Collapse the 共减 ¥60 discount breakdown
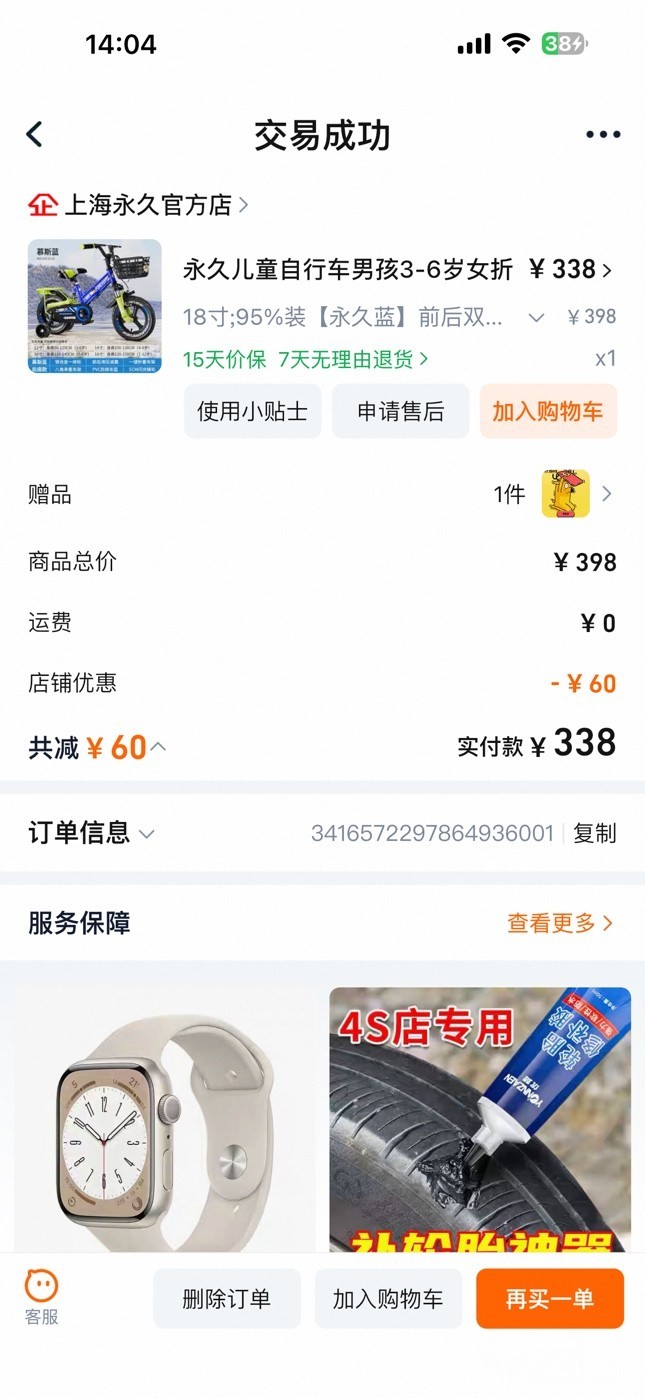The width and height of the screenshot is (645, 1398). click(158, 747)
